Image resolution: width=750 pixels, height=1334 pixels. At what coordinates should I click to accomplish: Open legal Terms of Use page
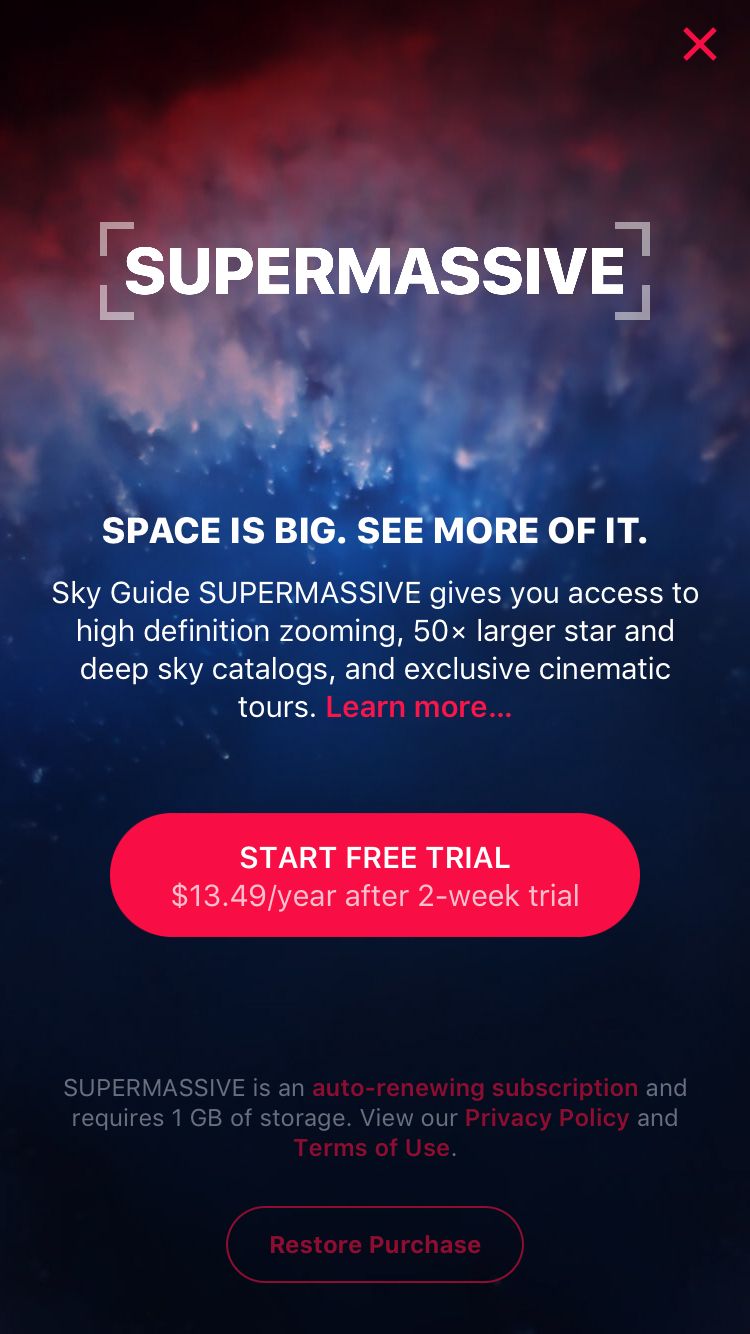371,1148
